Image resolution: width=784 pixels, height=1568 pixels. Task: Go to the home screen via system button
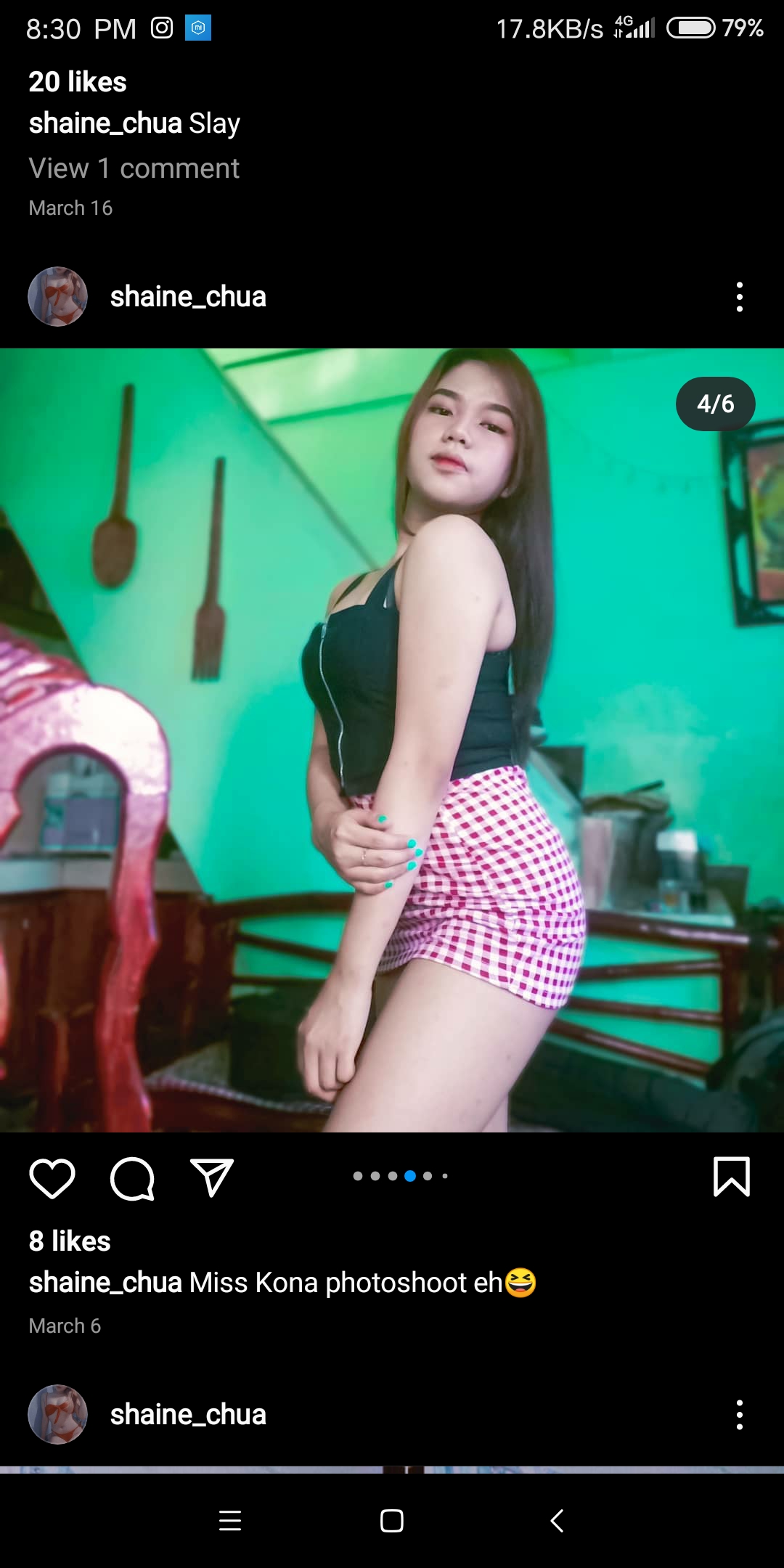click(x=392, y=1521)
